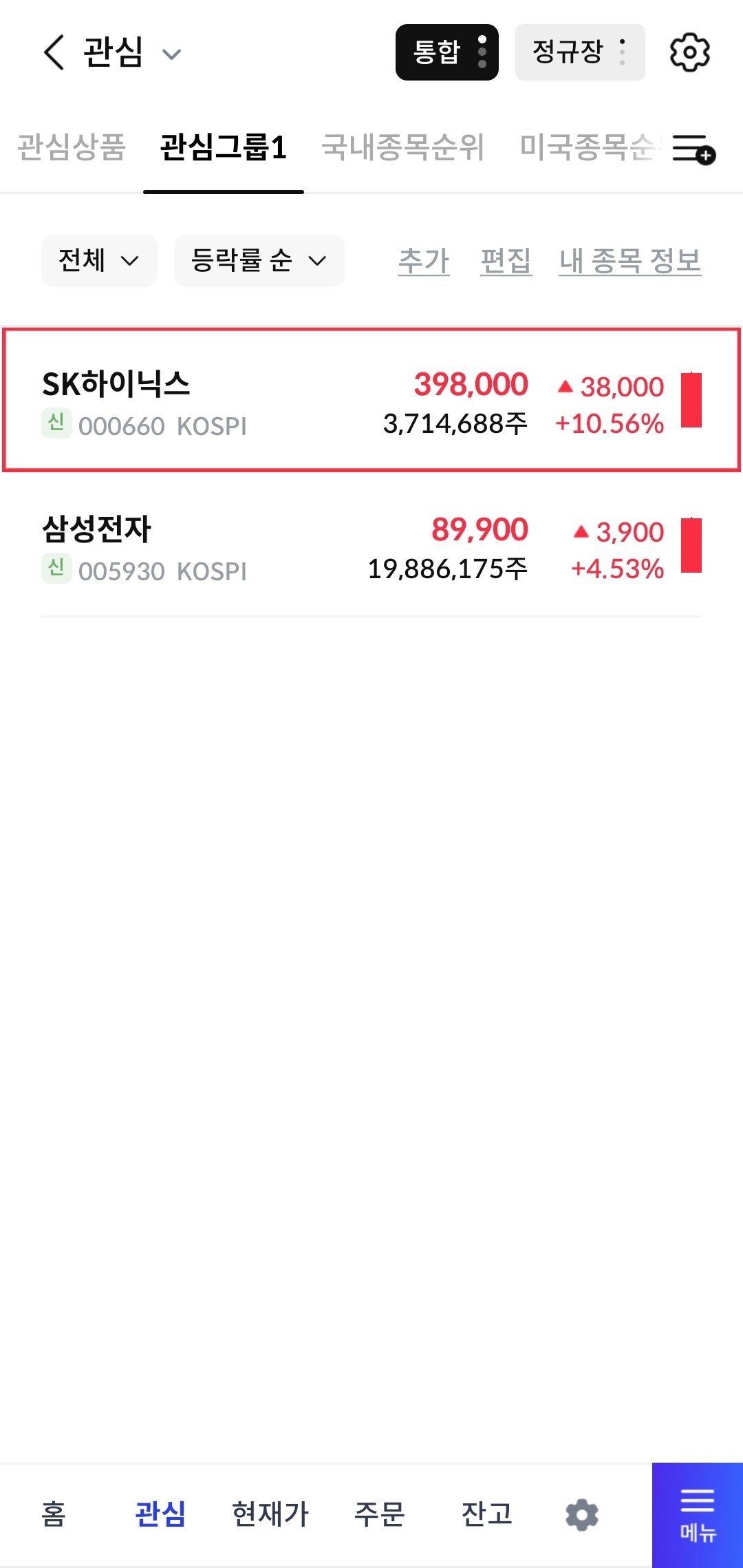Image resolution: width=743 pixels, height=1568 pixels.
Task: Change the 등락률 순 sort order
Action: 259,260
